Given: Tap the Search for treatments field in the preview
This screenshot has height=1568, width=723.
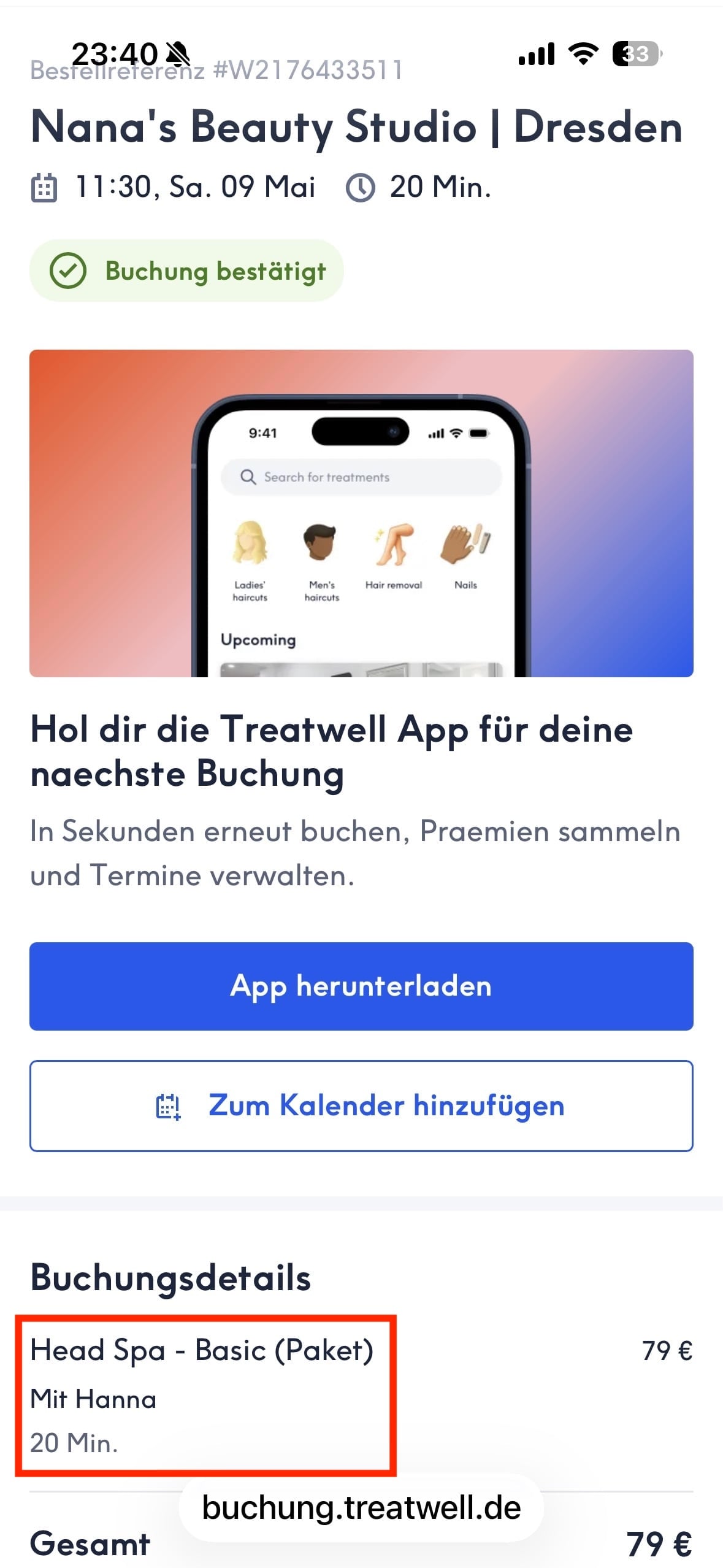Looking at the screenshot, I should (361, 477).
